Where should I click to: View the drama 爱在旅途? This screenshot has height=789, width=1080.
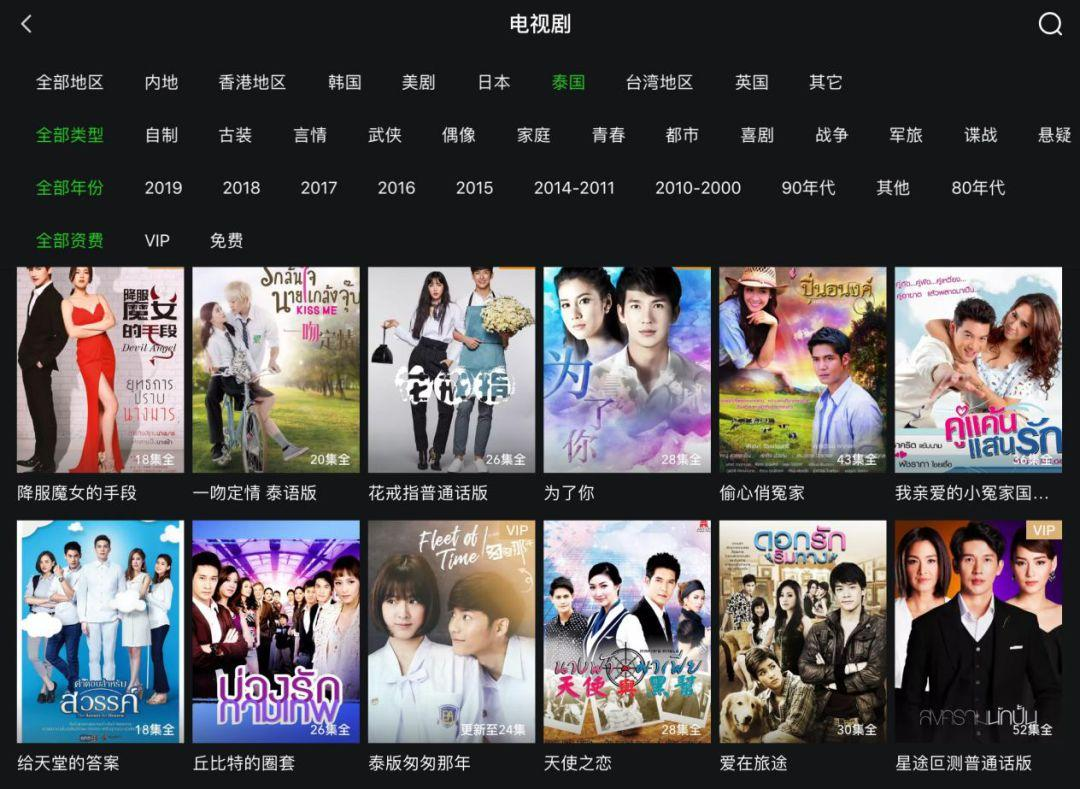[802, 631]
